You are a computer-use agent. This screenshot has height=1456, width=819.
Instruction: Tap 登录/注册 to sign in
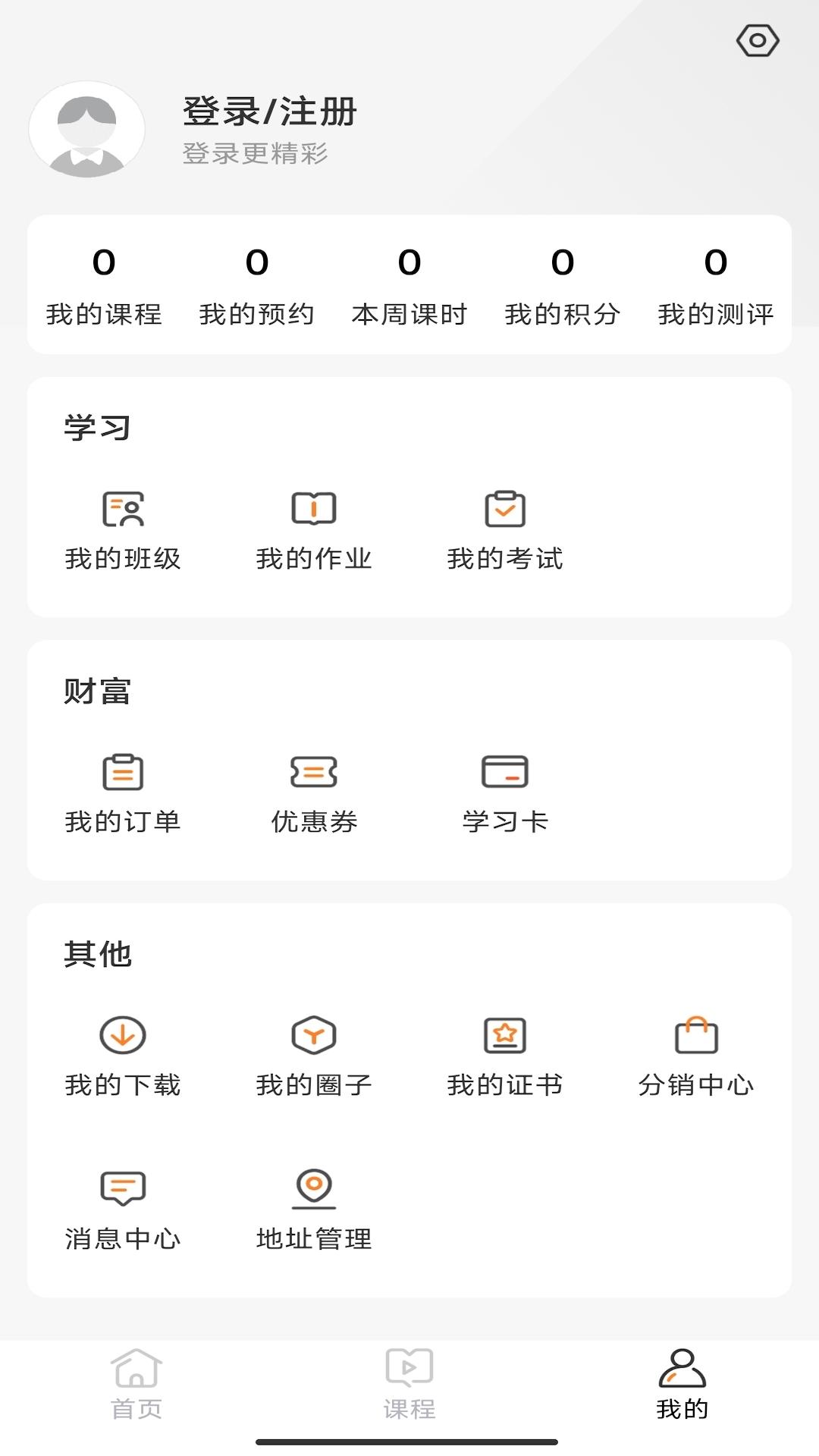[x=269, y=111]
